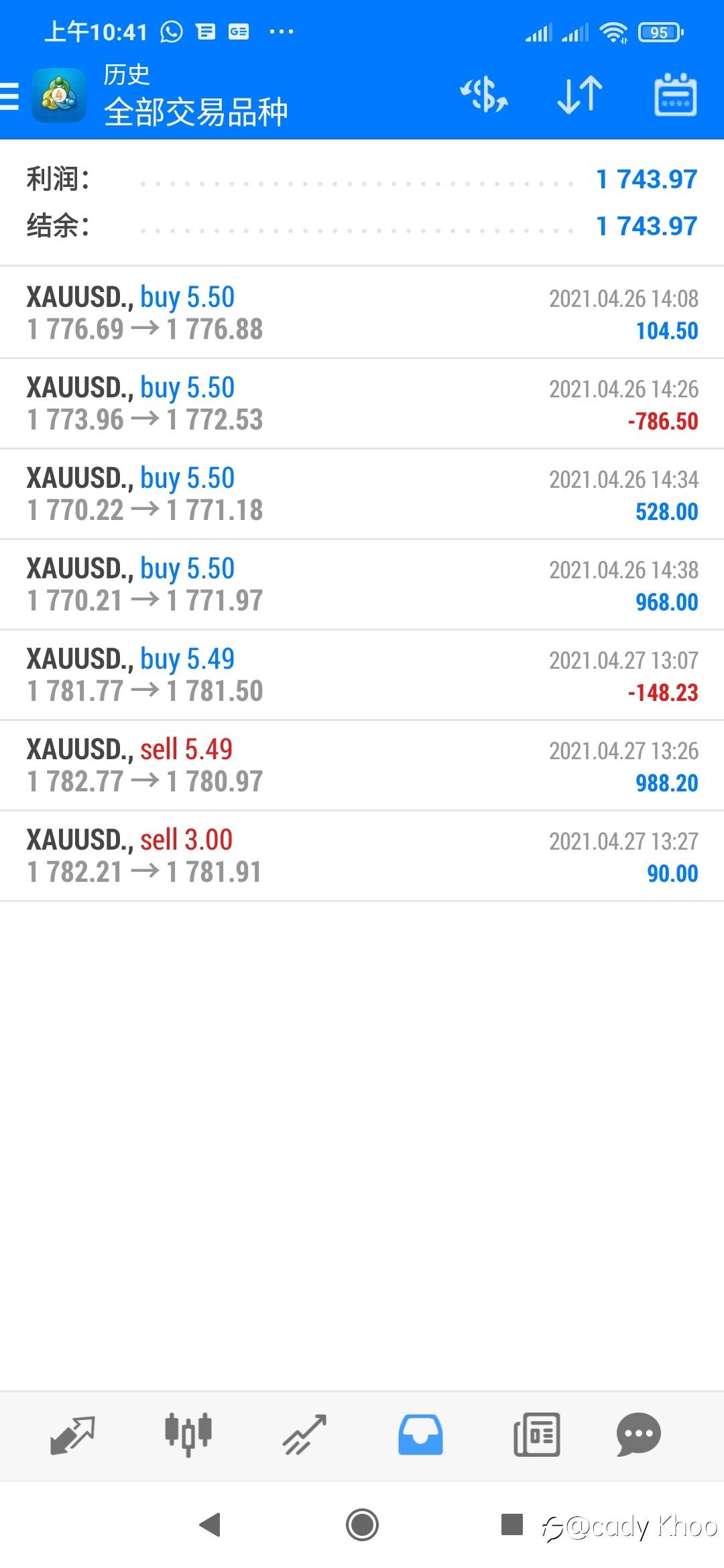724x1568 pixels.
Task: Switch to the candlestick Chart tab
Action: pyautogui.click(x=188, y=1435)
